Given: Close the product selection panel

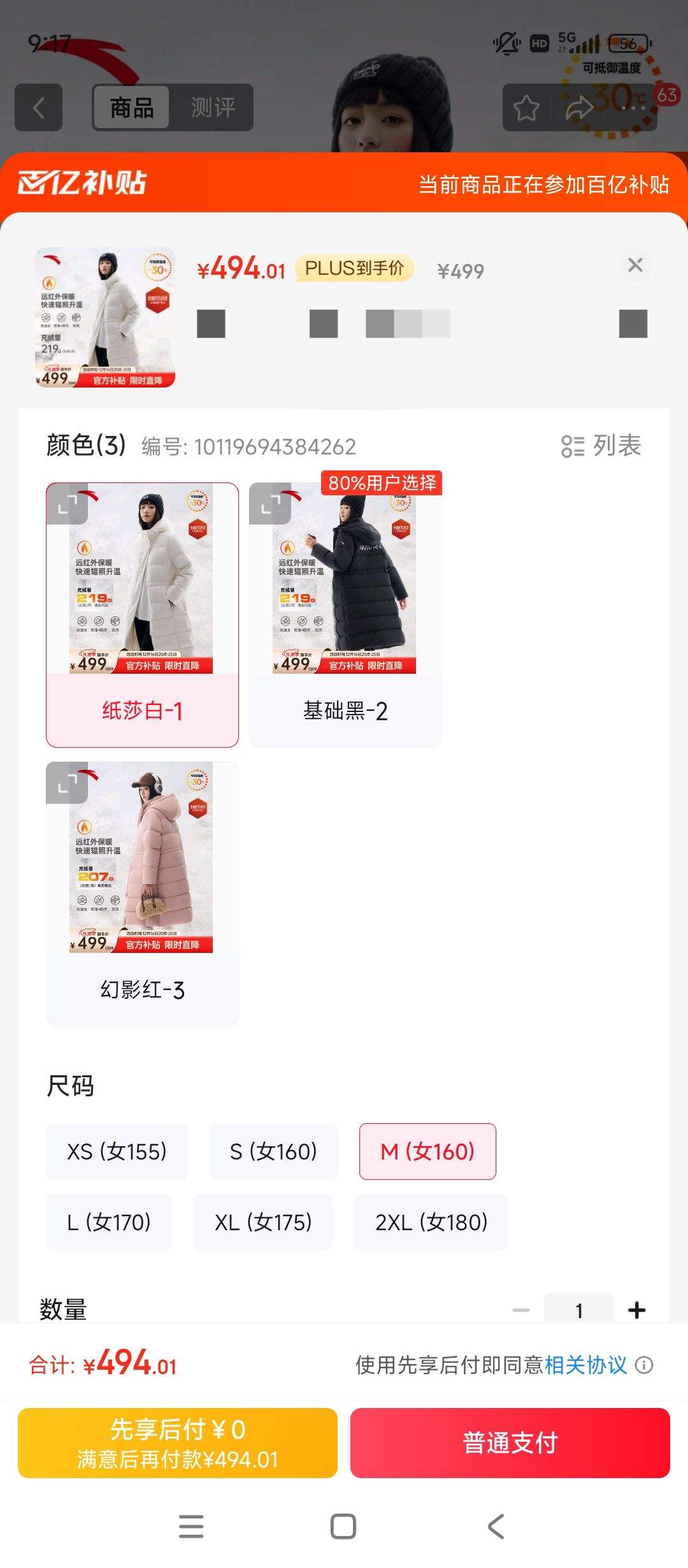Looking at the screenshot, I should tap(635, 265).
